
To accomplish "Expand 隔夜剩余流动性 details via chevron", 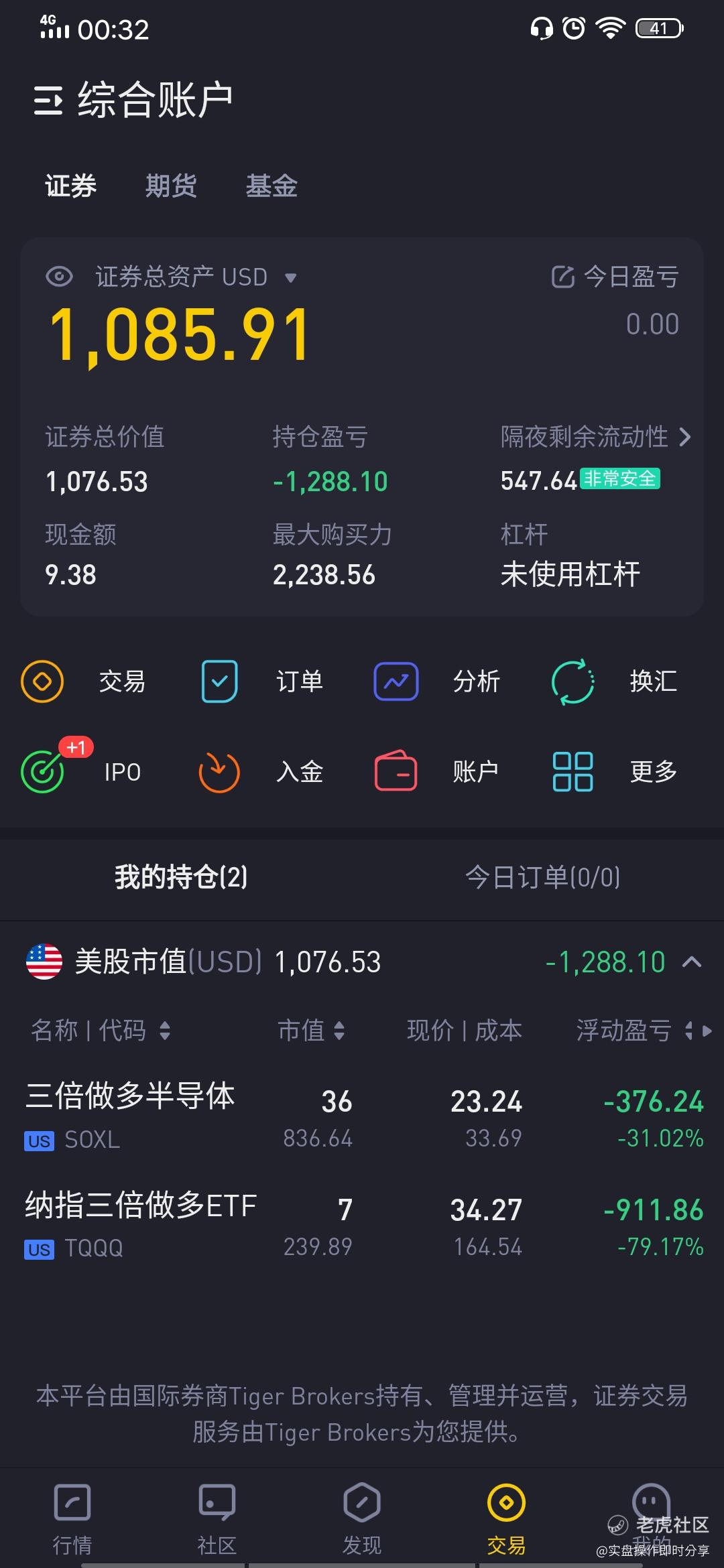I will 686,437.
